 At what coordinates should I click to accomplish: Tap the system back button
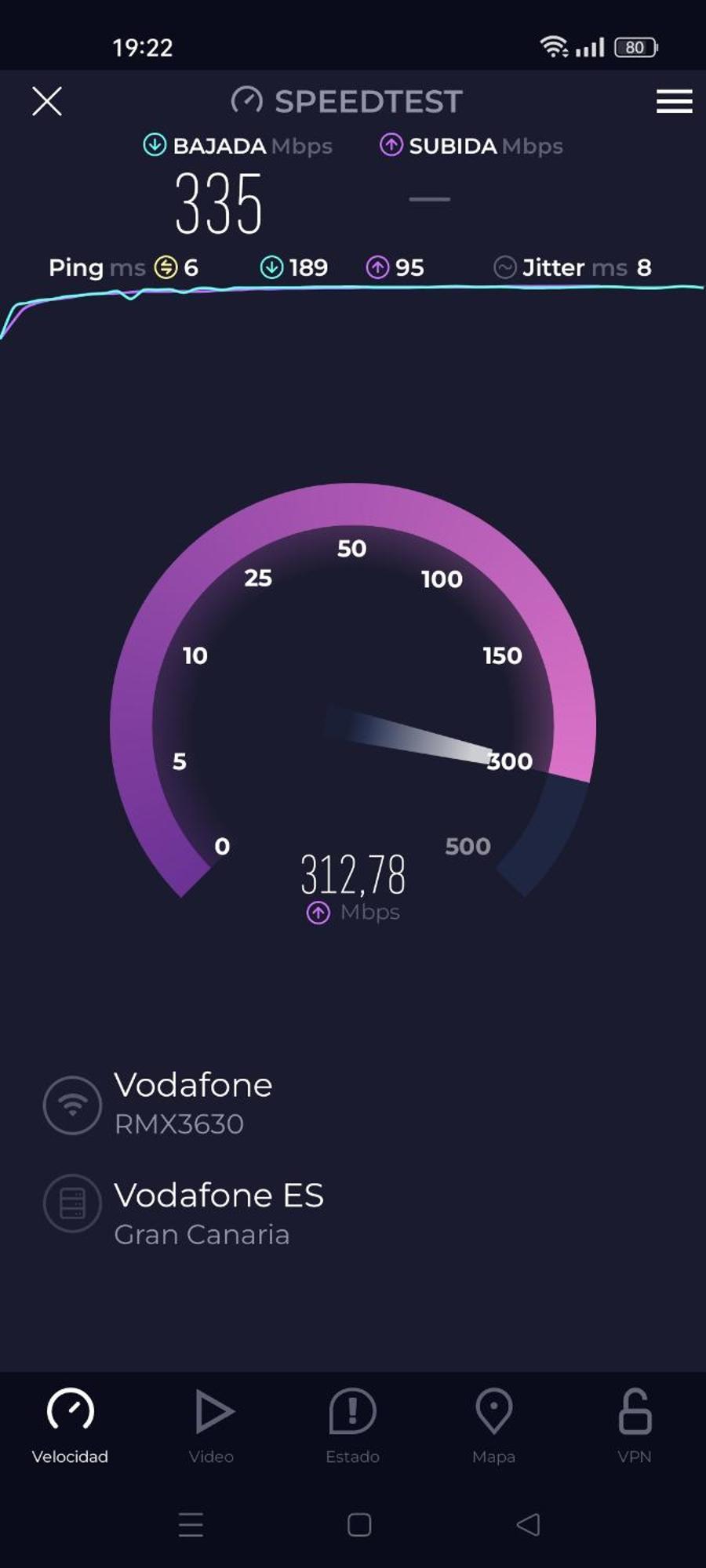click(x=529, y=1525)
